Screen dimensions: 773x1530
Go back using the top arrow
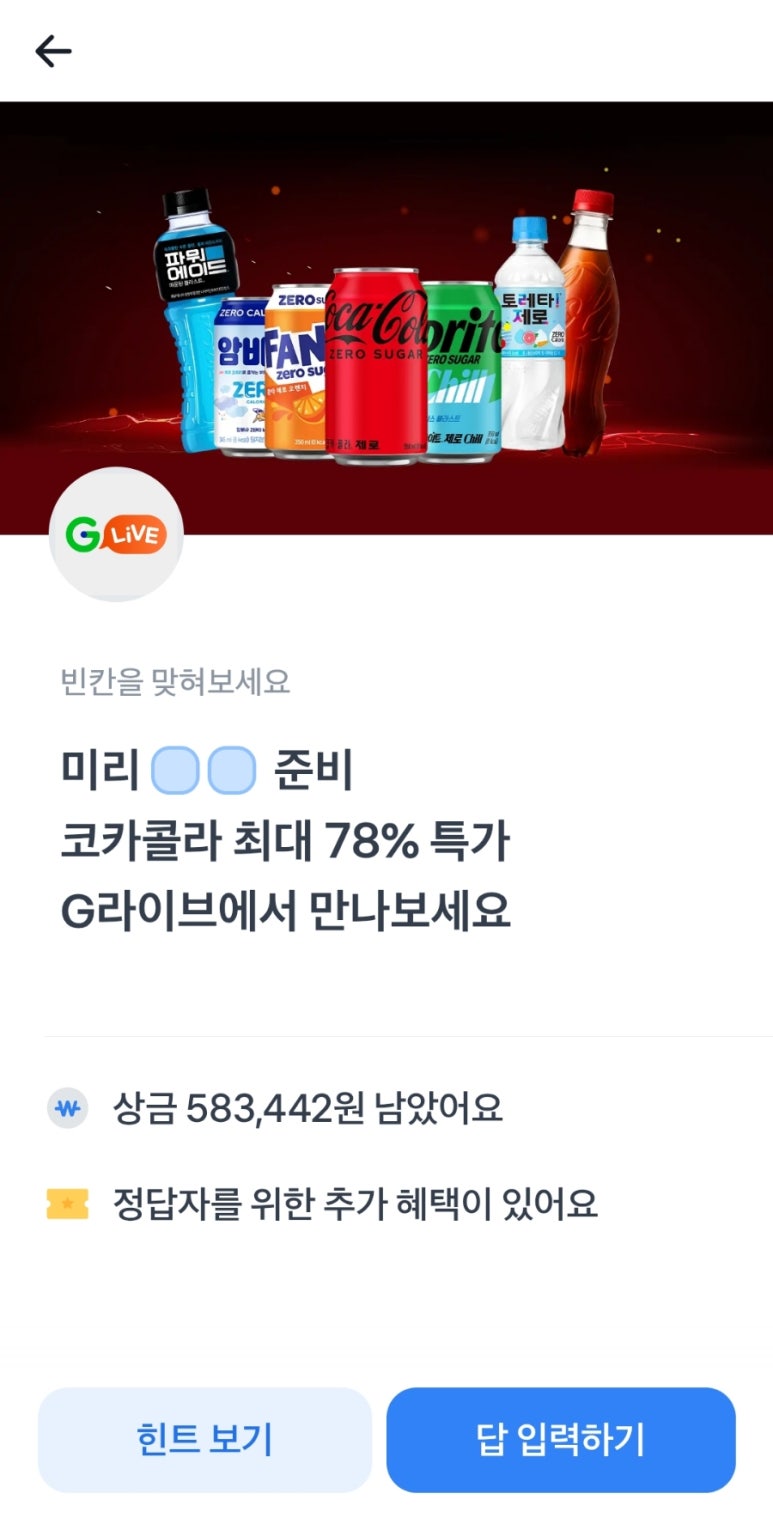pyautogui.click(x=53, y=51)
